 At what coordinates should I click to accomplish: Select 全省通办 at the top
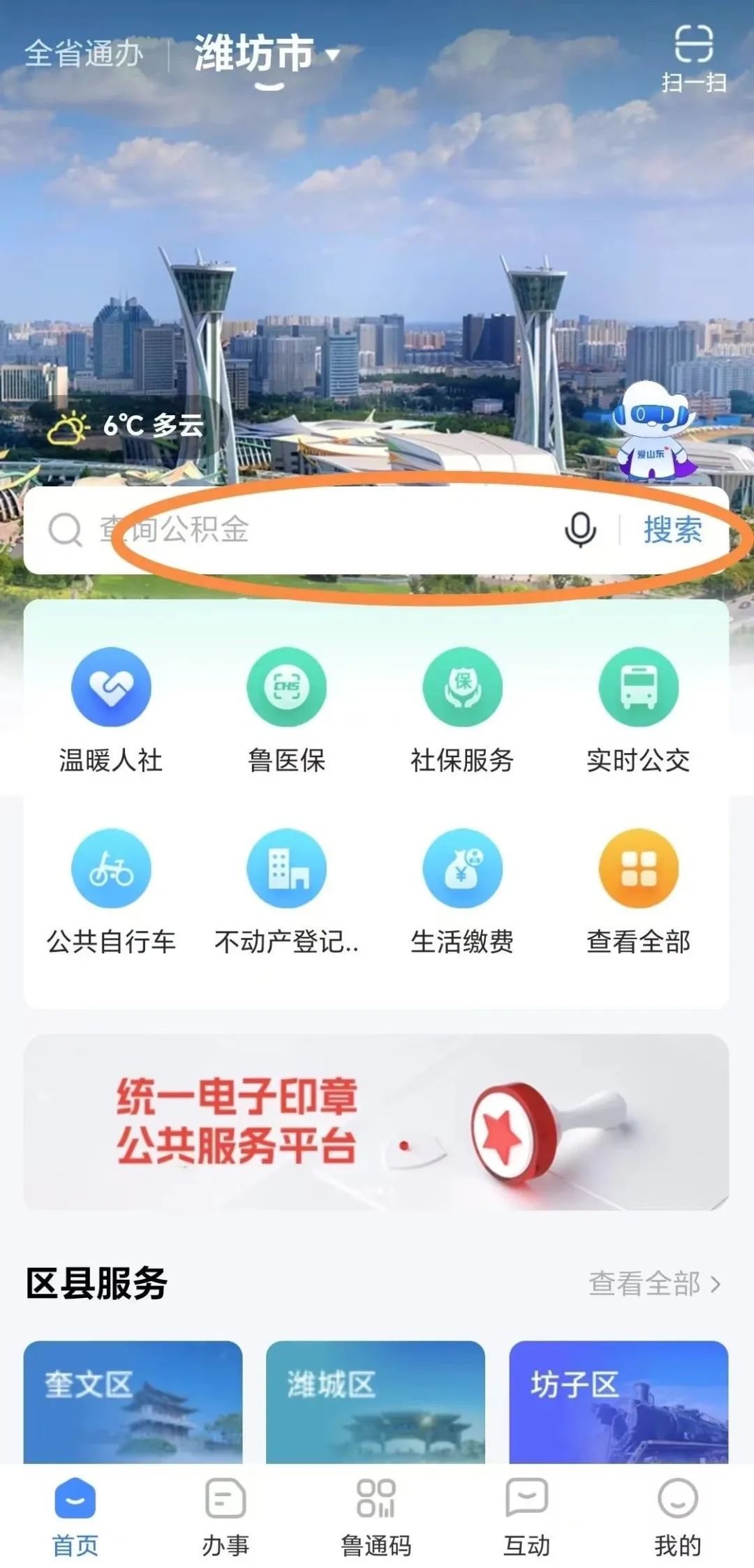coord(84,54)
